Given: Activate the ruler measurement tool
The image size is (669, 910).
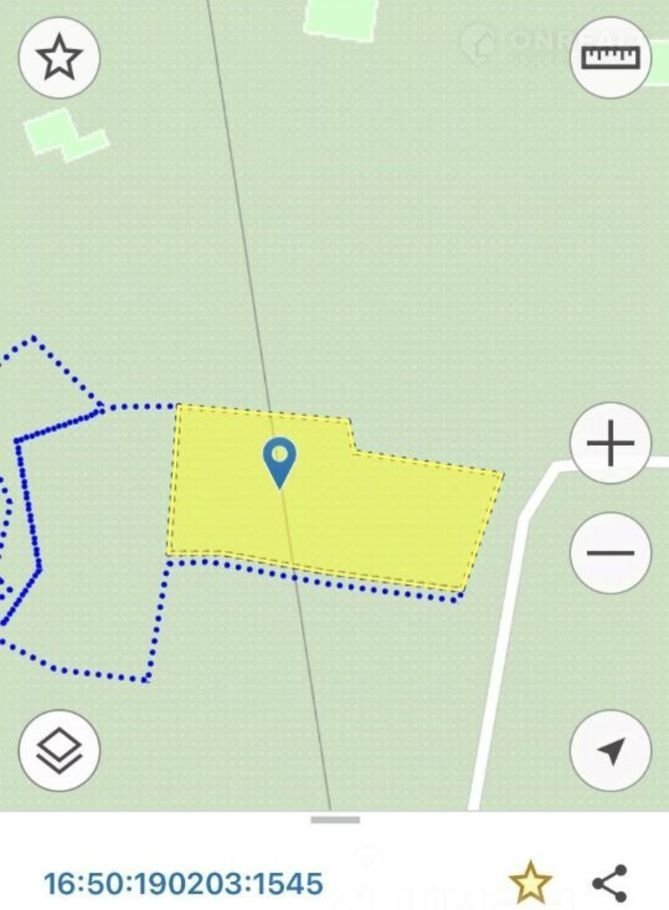Looking at the screenshot, I should pyautogui.click(x=610, y=57).
